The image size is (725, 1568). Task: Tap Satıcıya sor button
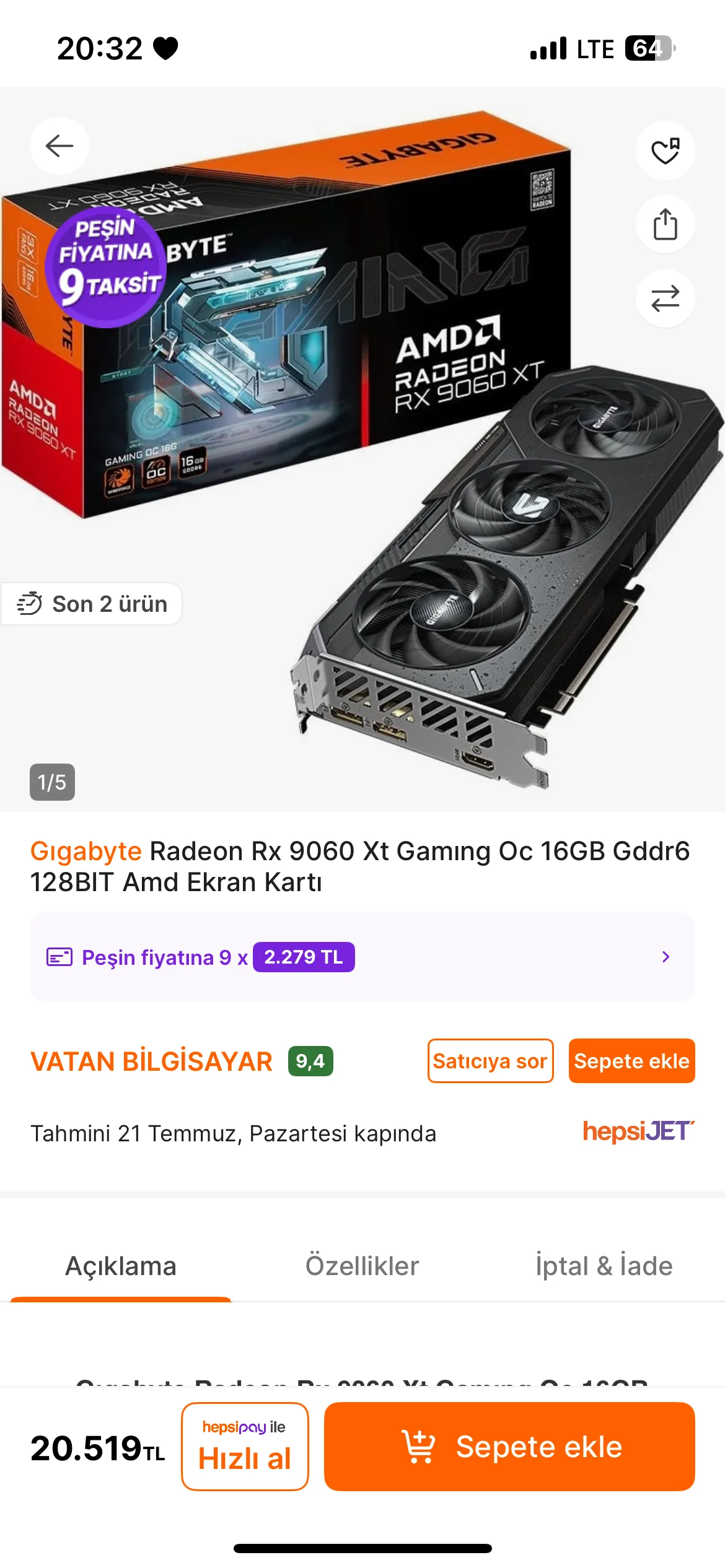pos(490,1061)
